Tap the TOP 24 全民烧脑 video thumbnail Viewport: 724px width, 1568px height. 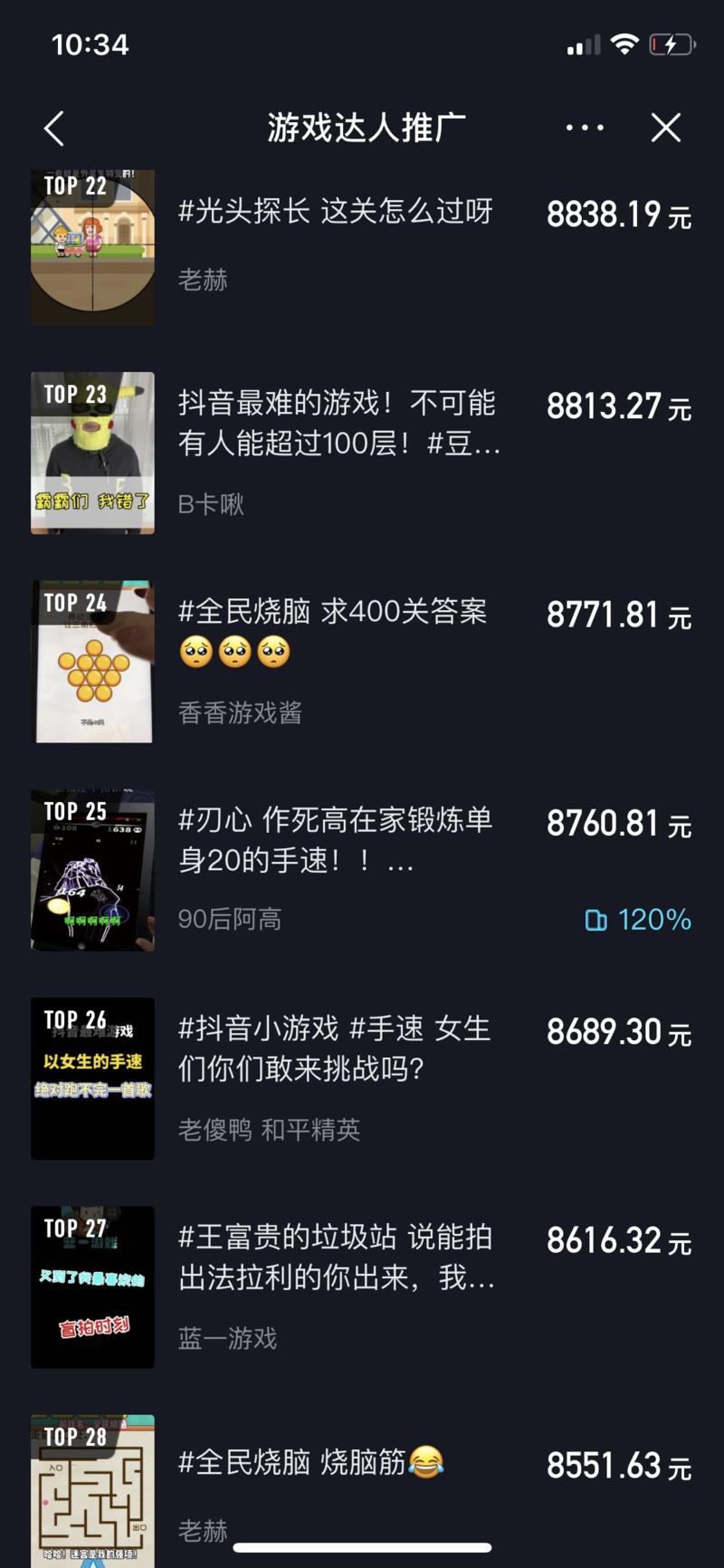tap(92, 661)
